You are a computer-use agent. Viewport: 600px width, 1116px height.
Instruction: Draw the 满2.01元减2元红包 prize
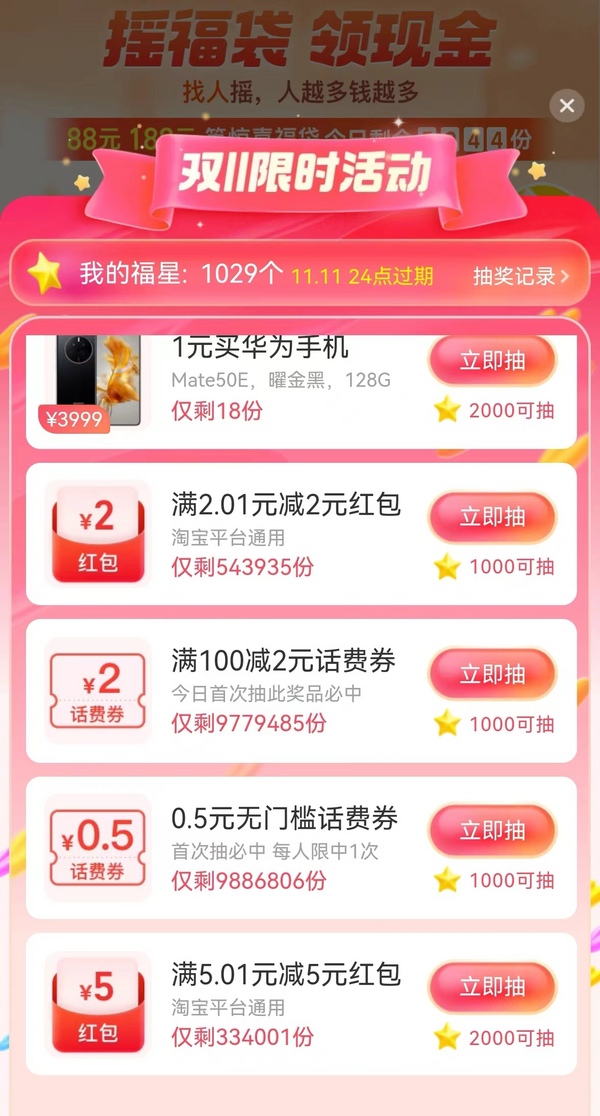click(x=492, y=518)
